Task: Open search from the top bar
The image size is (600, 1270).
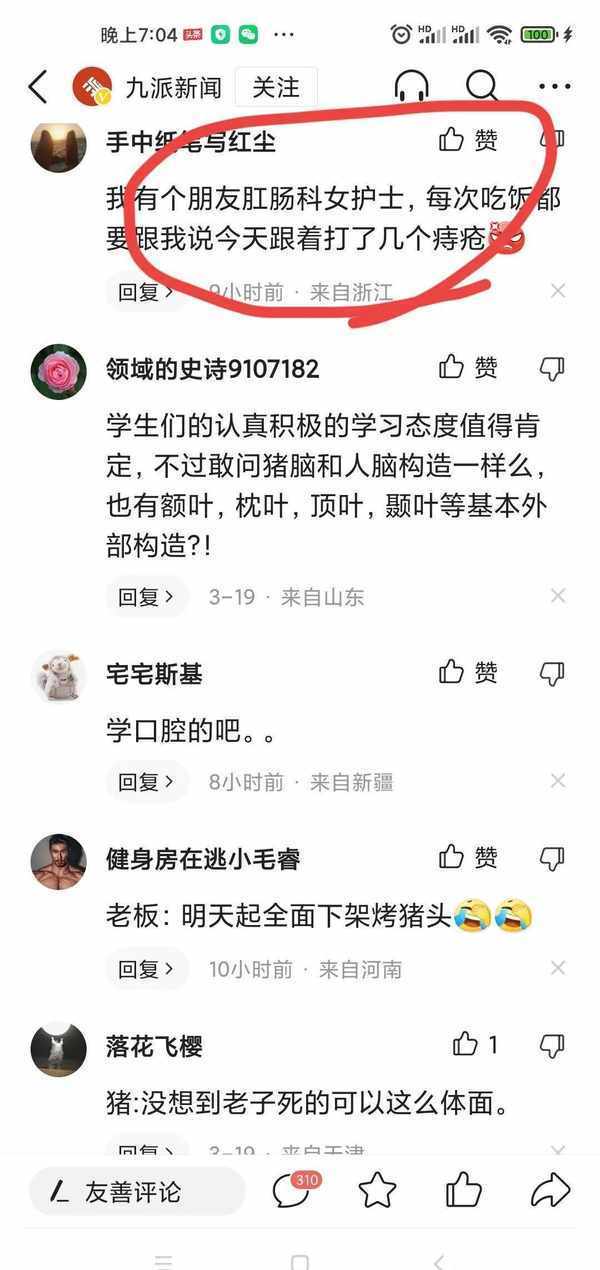Action: [482, 87]
